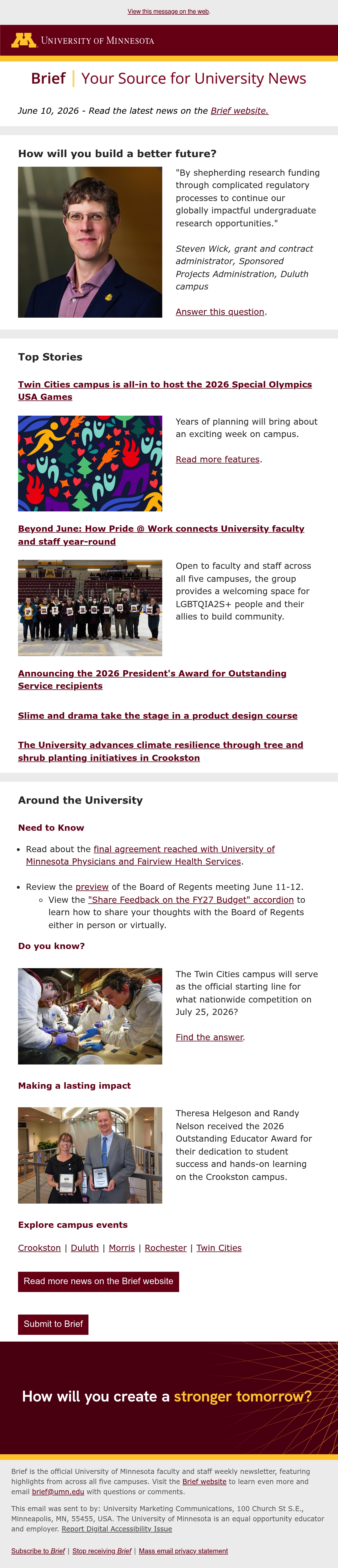338x1568 pixels.
Task: Explore Crookston campus events
Action: pos(40,1248)
